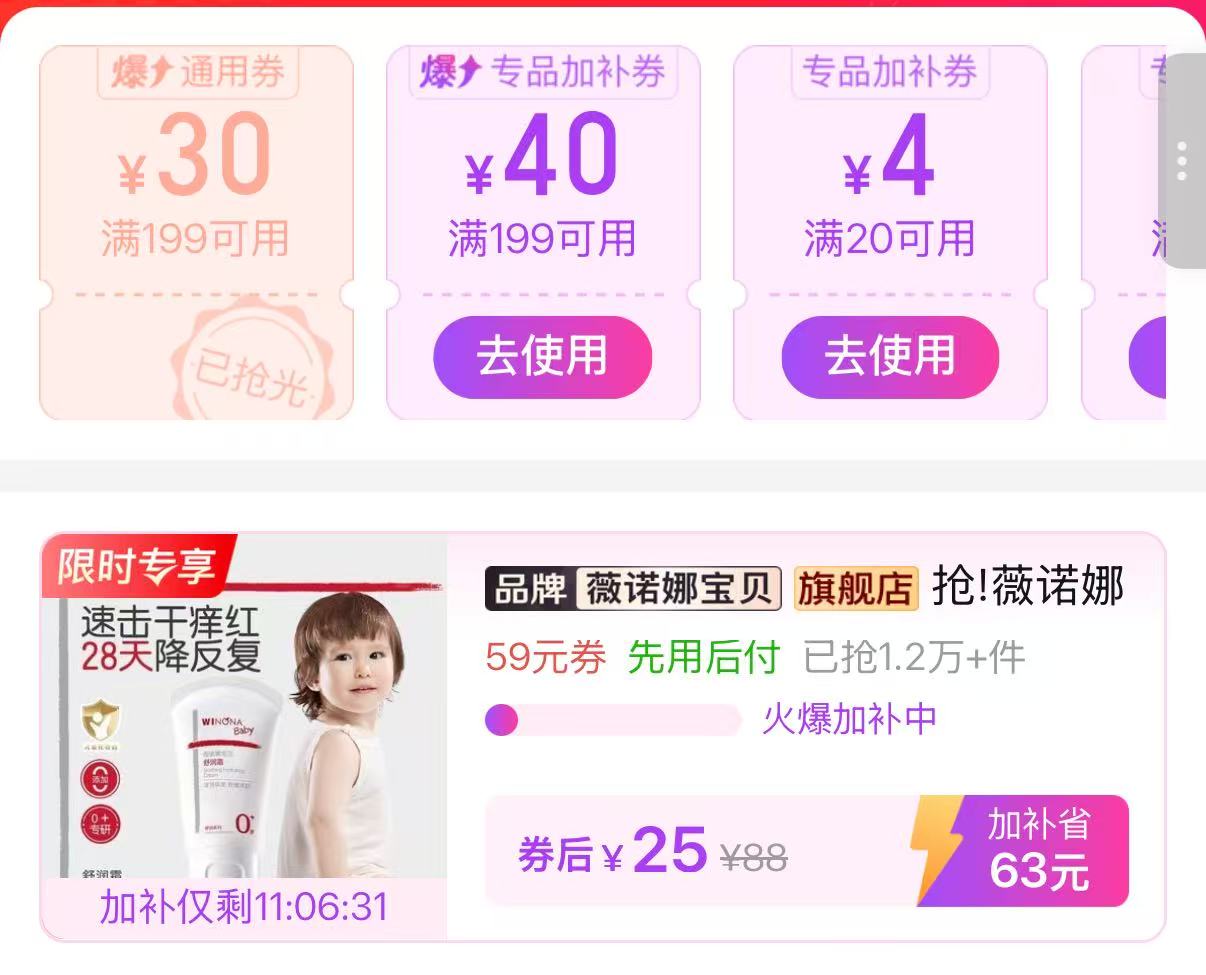Open the 薇诺娜宝贝 product card
The height and width of the screenshot is (975, 1206).
point(603,737)
